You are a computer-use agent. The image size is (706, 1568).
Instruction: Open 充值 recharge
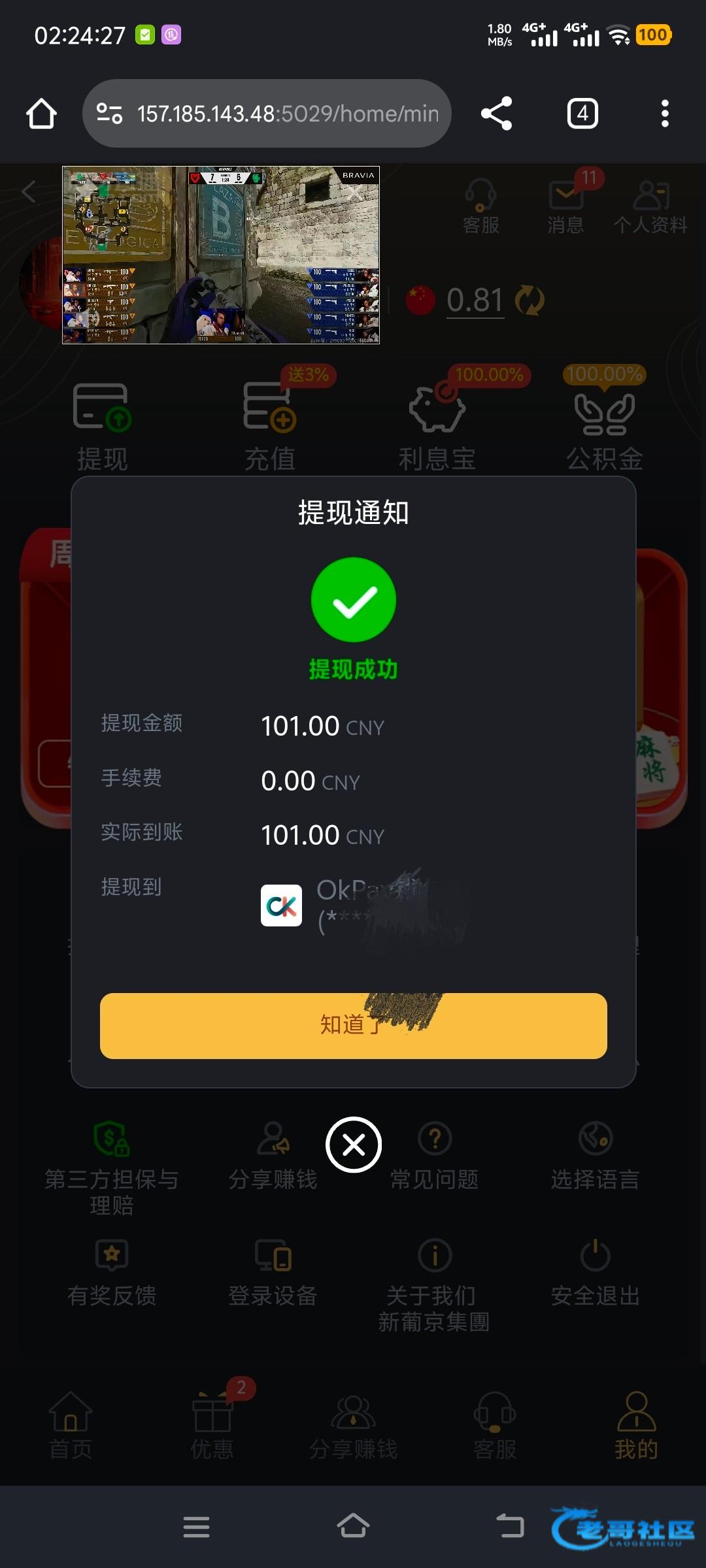point(270,426)
